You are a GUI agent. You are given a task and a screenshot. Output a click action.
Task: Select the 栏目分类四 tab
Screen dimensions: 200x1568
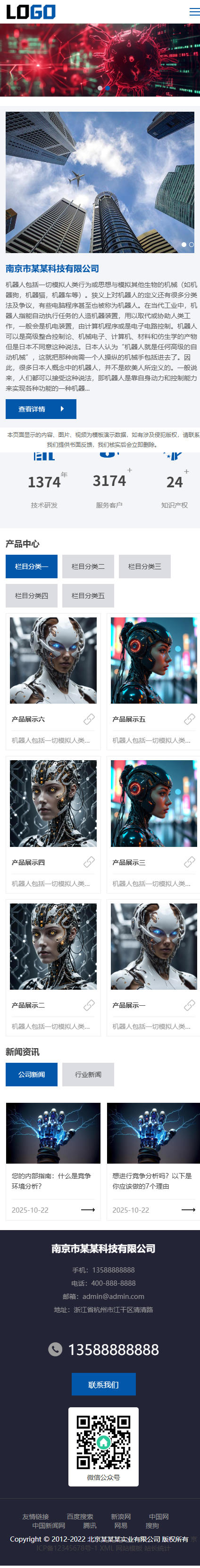pyautogui.click(x=32, y=595)
